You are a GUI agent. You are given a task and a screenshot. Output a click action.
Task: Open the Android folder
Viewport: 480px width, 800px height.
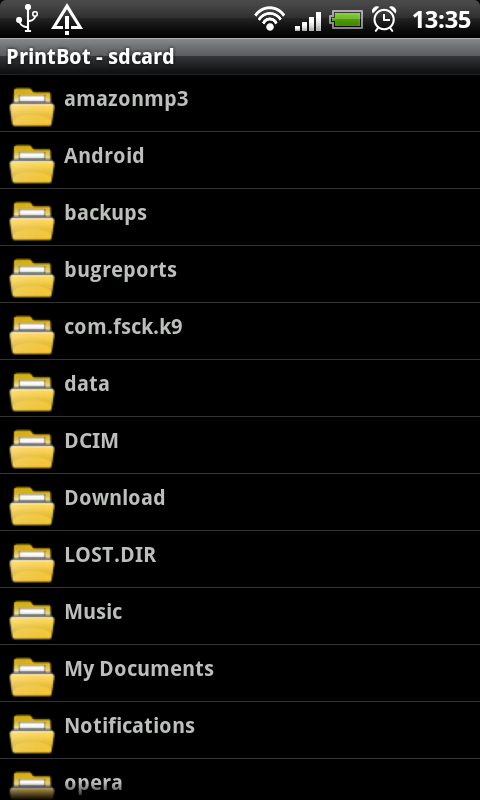tap(240, 160)
